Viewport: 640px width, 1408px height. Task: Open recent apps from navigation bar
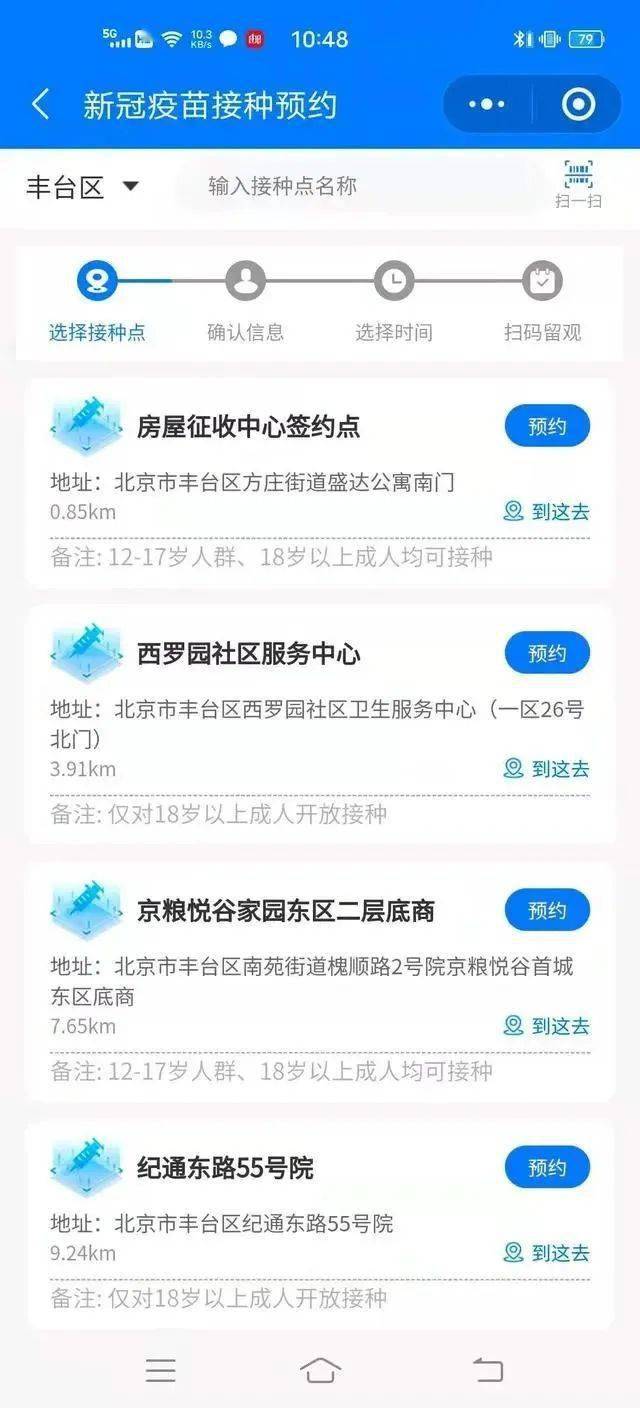coord(160,1370)
